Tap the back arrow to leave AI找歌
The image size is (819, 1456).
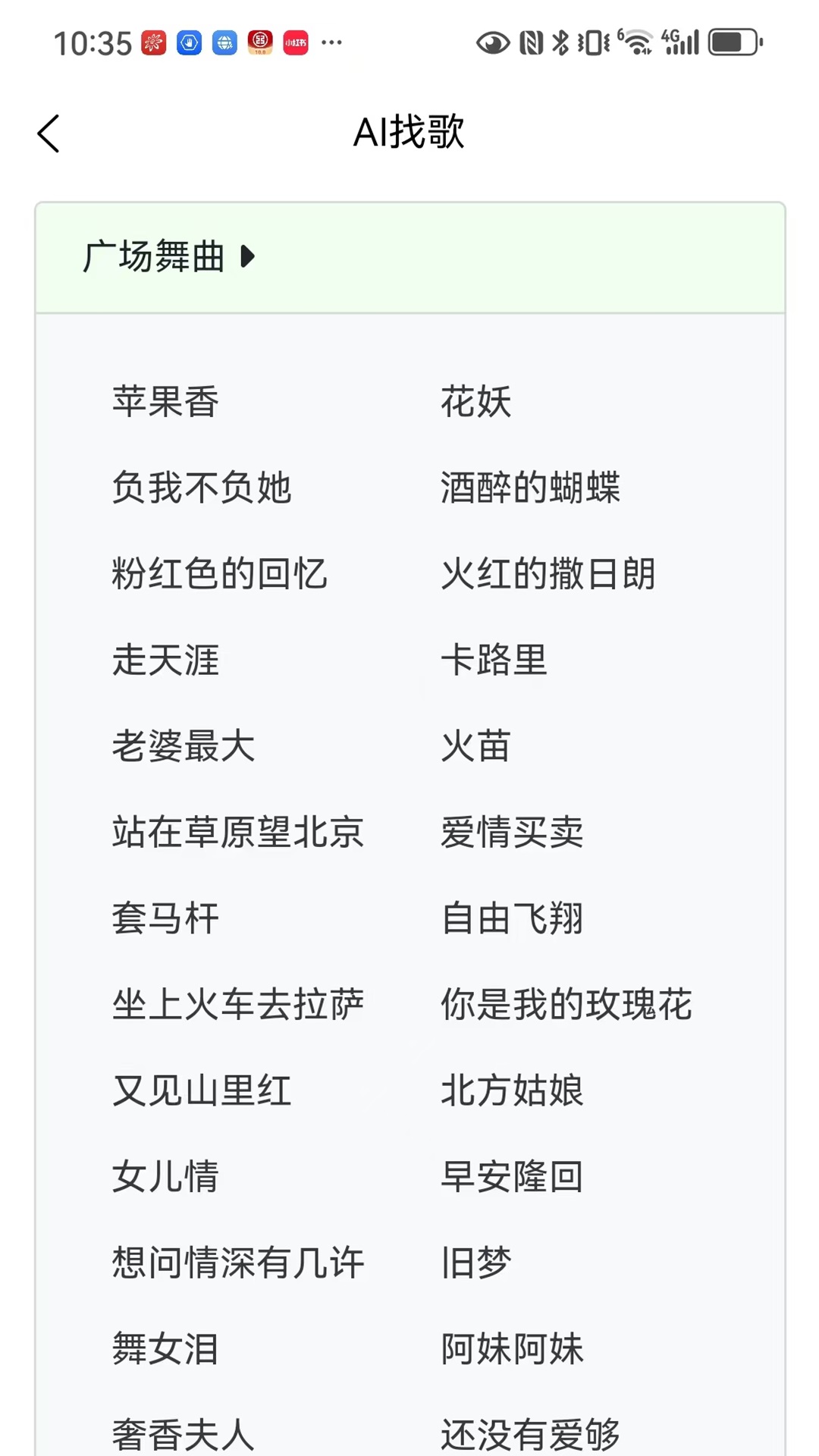point(49,133)
